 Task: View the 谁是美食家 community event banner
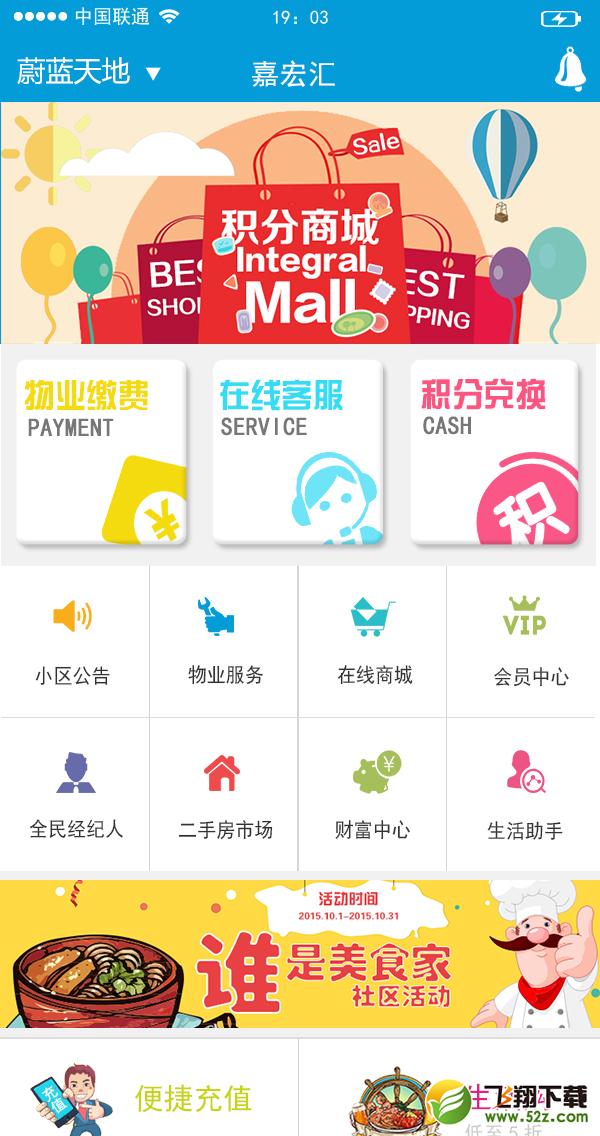coord(300,954)
